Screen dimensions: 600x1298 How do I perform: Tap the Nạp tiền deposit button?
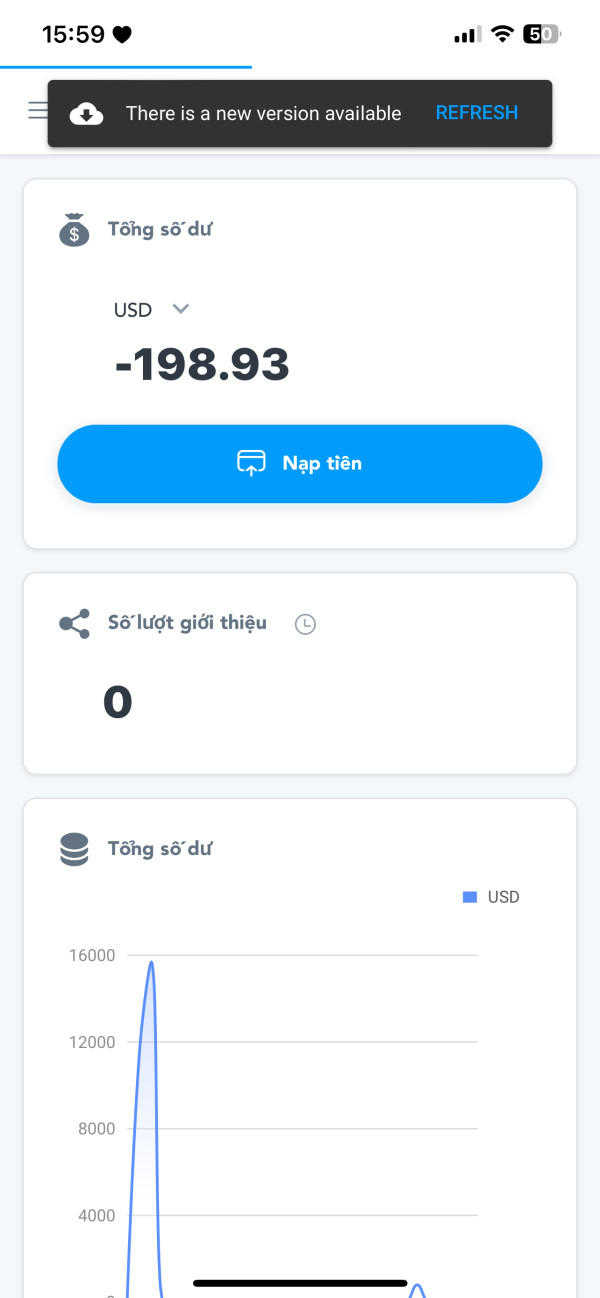(300, 463)
